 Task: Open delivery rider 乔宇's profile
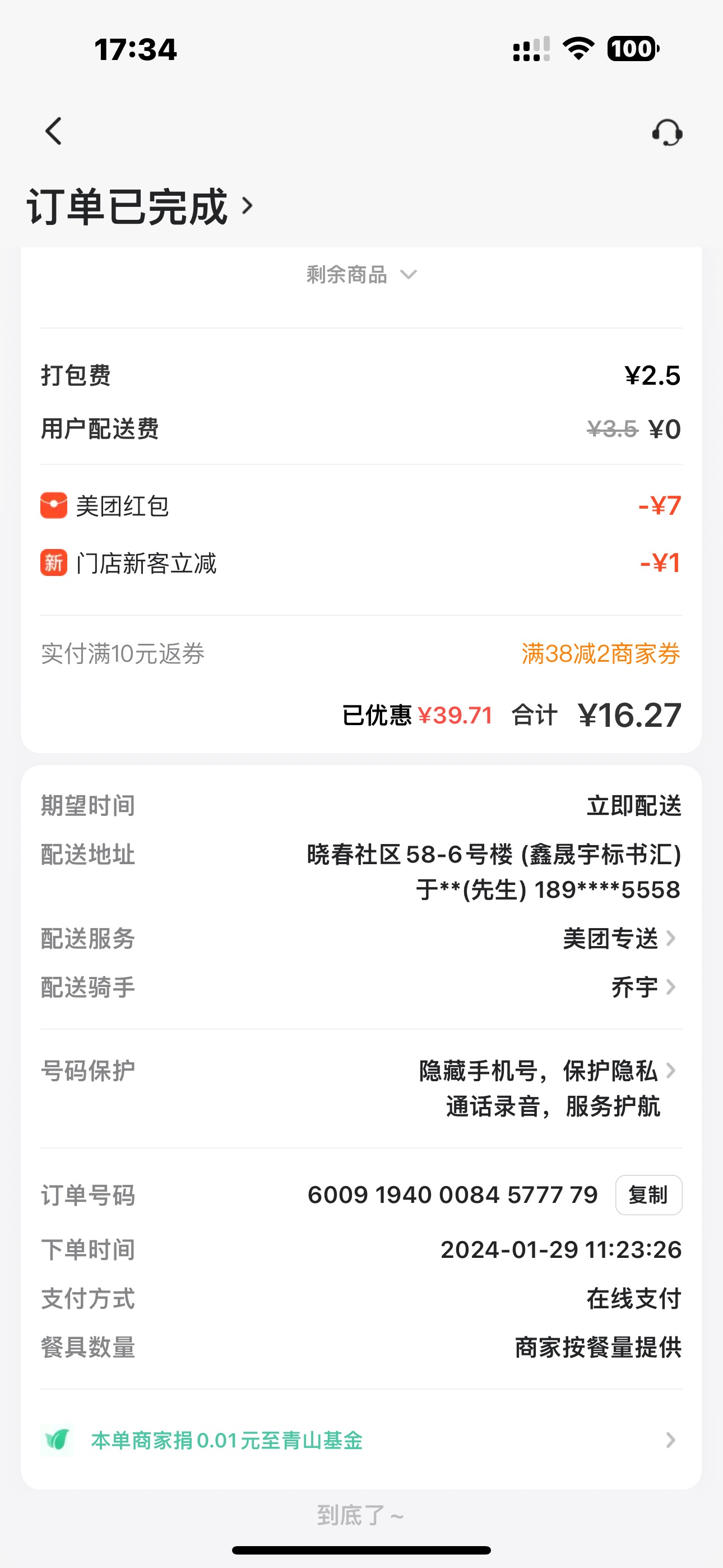(x=642, y=986)
